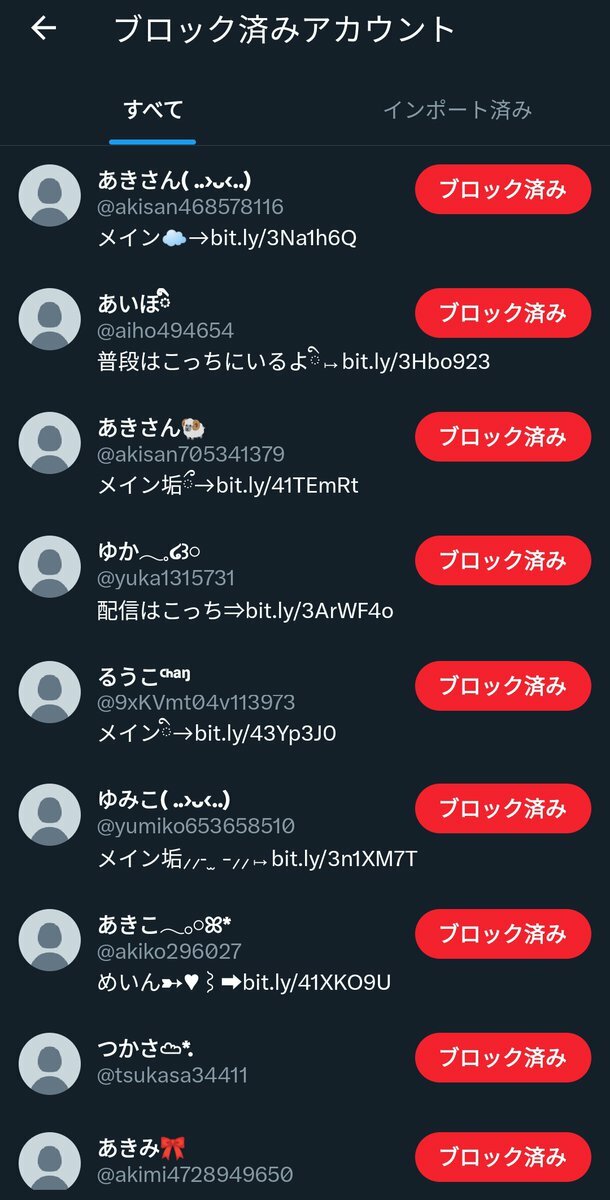
Task: Select the すべて tab
Action: click(153, 109)
